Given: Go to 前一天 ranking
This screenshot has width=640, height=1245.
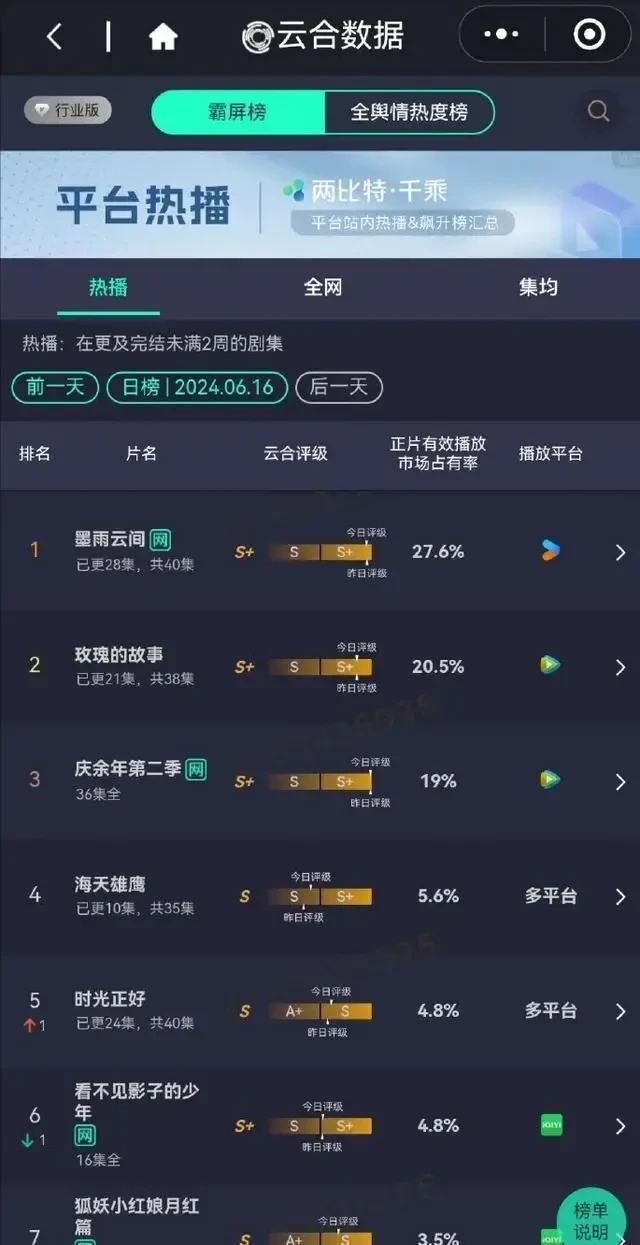Looking at the screenshot, I should point(55,387).
